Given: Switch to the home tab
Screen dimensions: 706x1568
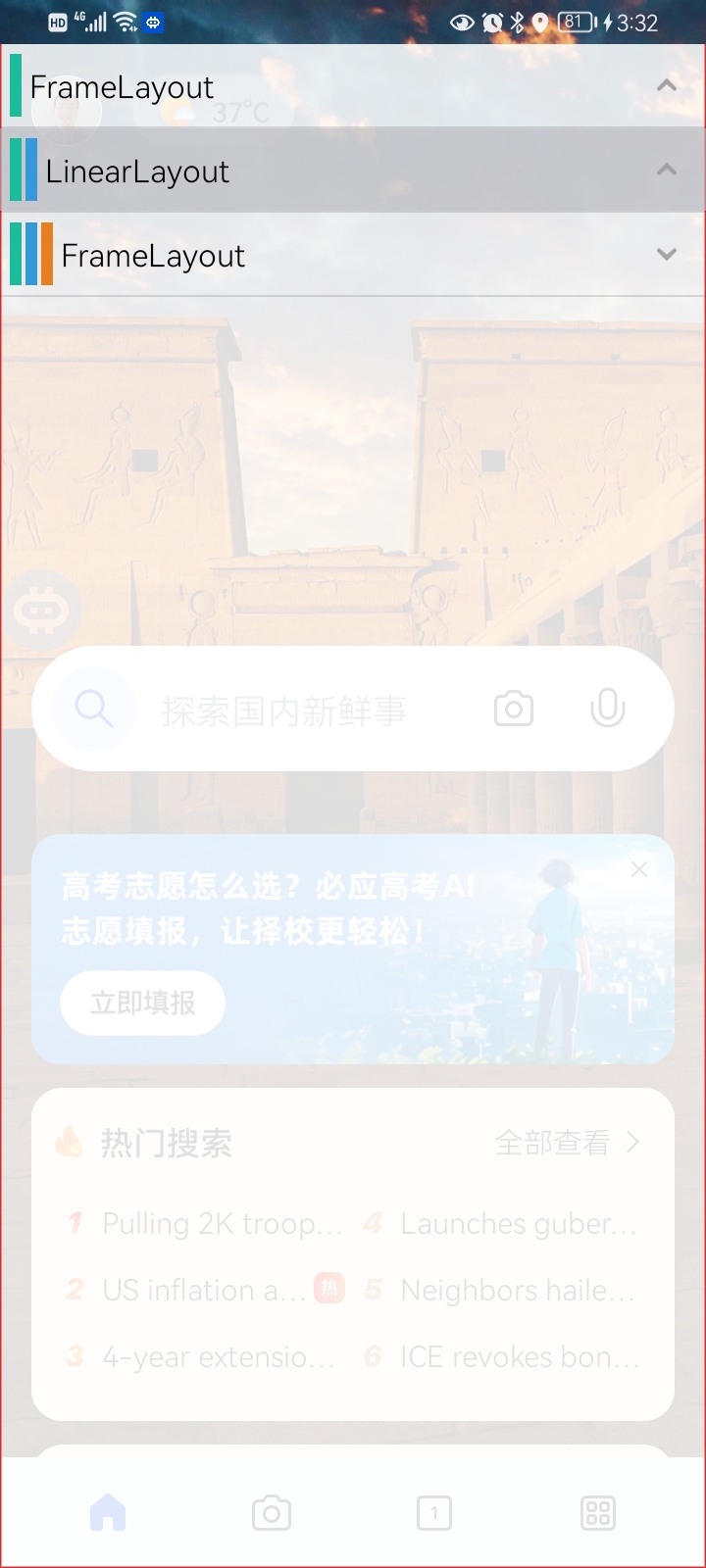Looking at the screenshot, I should 108,1512.
